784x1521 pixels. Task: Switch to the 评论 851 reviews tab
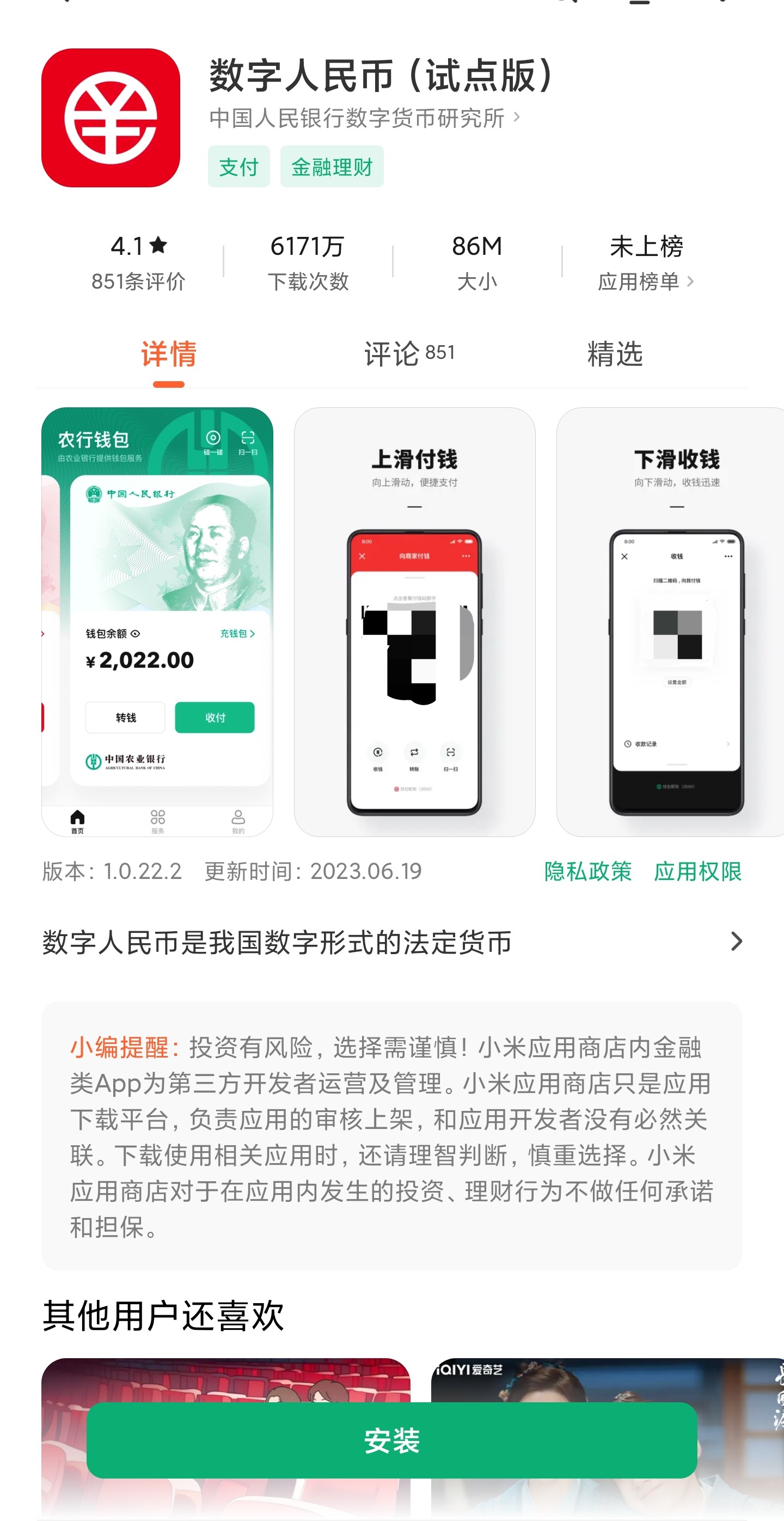(408, 353)
